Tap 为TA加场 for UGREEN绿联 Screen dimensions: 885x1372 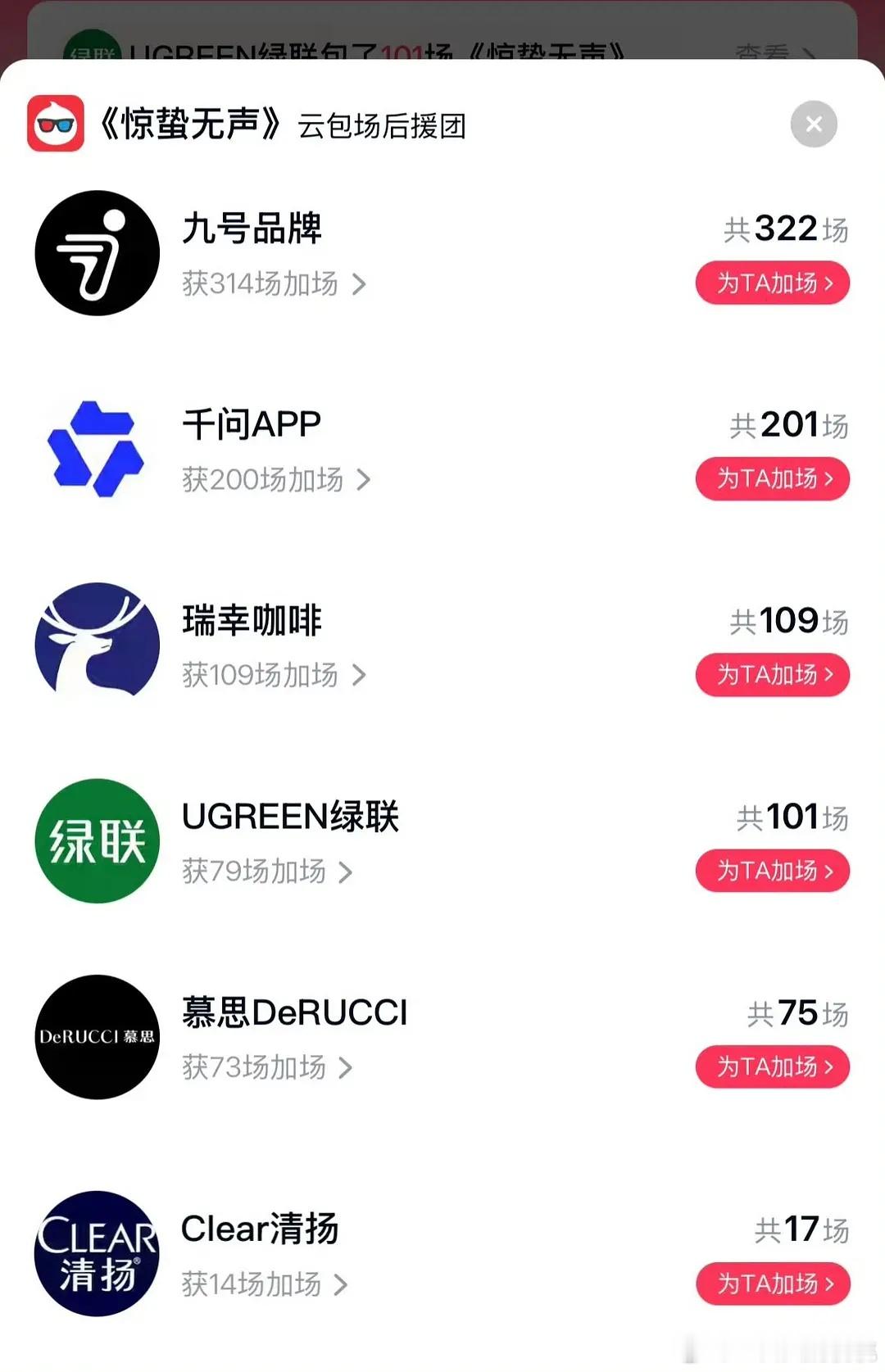(771, 871)
